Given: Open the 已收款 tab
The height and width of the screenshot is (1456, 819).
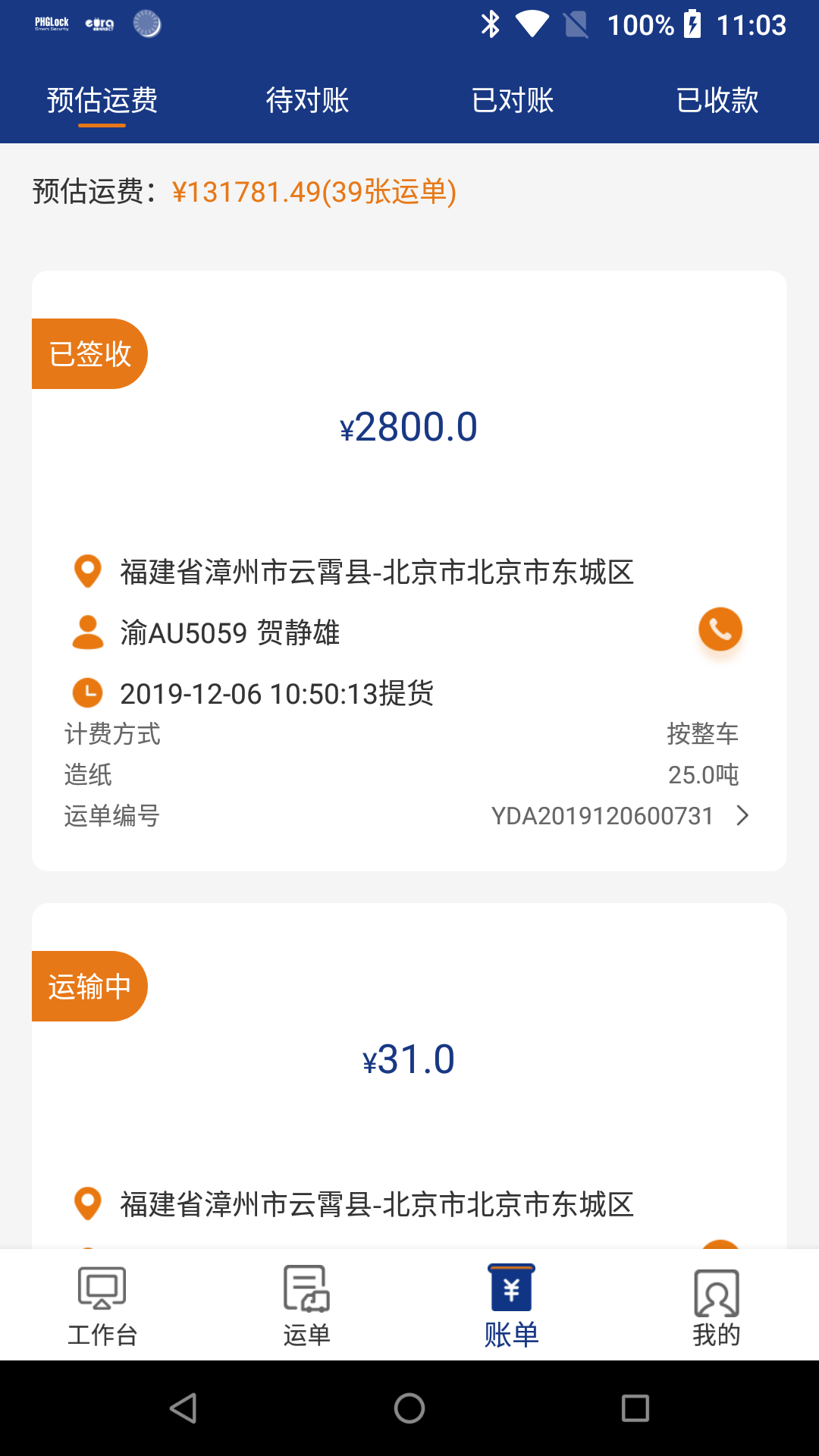Looking at the screenshot, I should tap(717, 99).
